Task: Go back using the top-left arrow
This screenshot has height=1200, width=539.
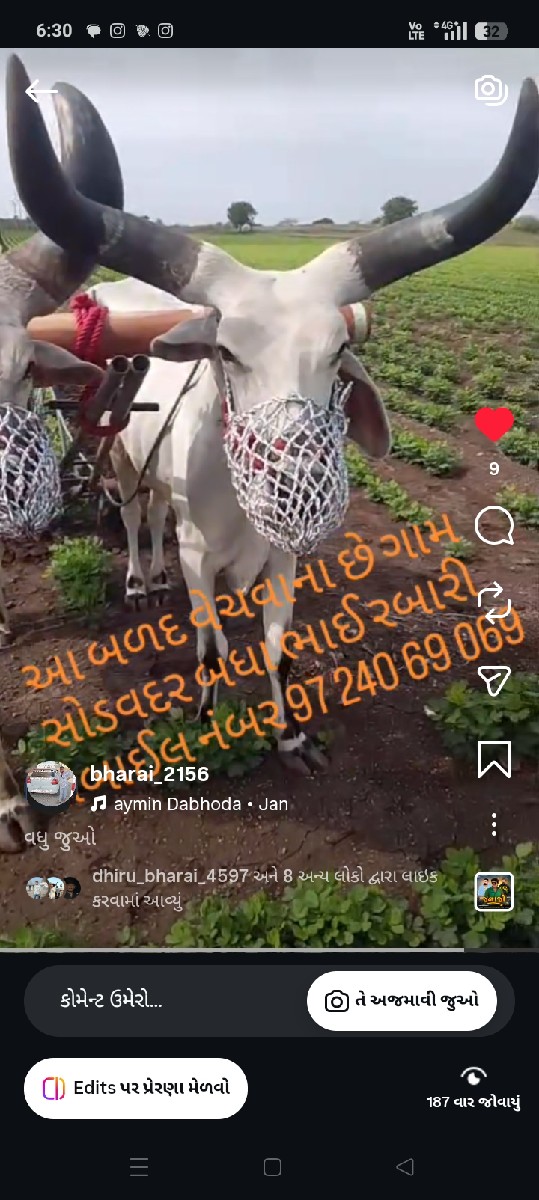Action: 41,92
